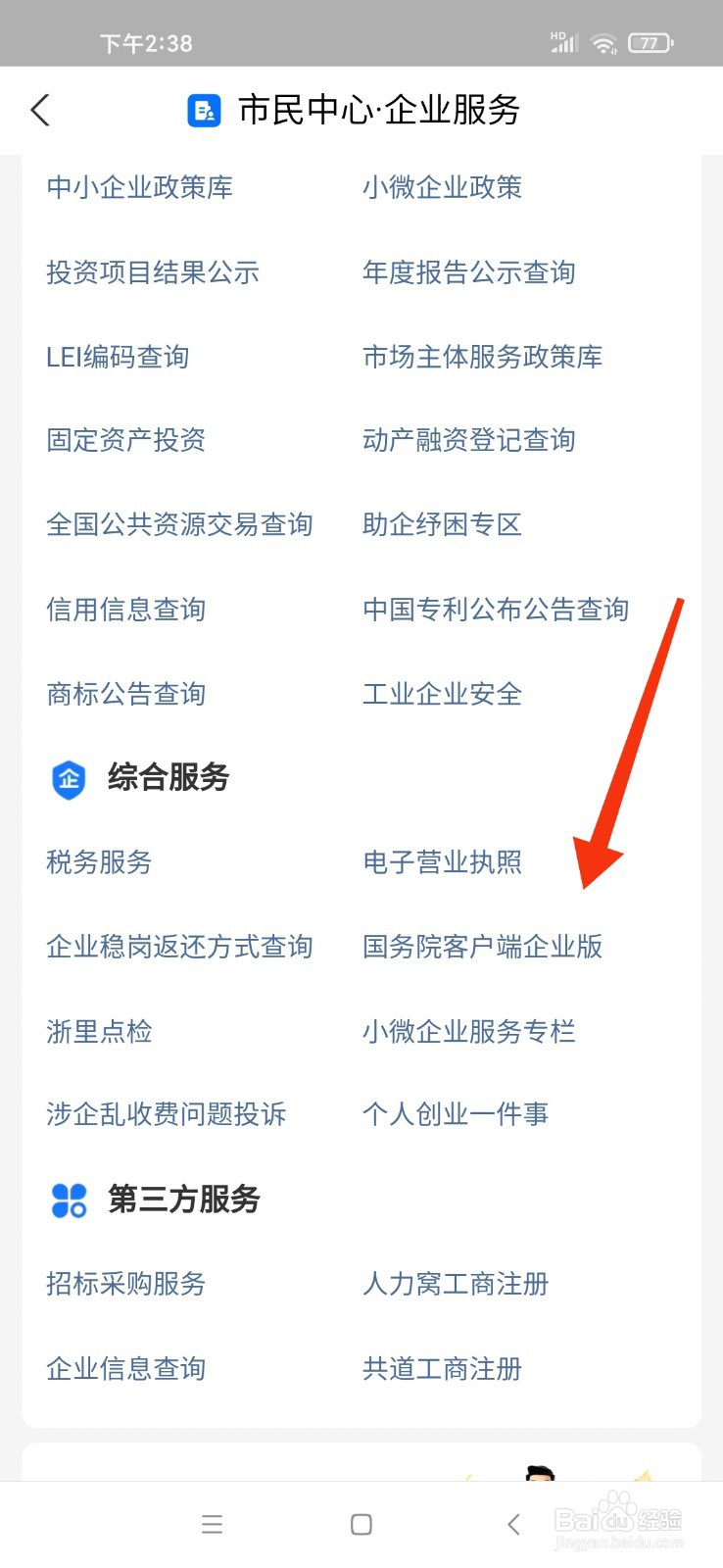The width and height of the screenshot is (723, 1568).
Task: Open 国务院客户端企业版 service
Action: [x=482, y=948]
